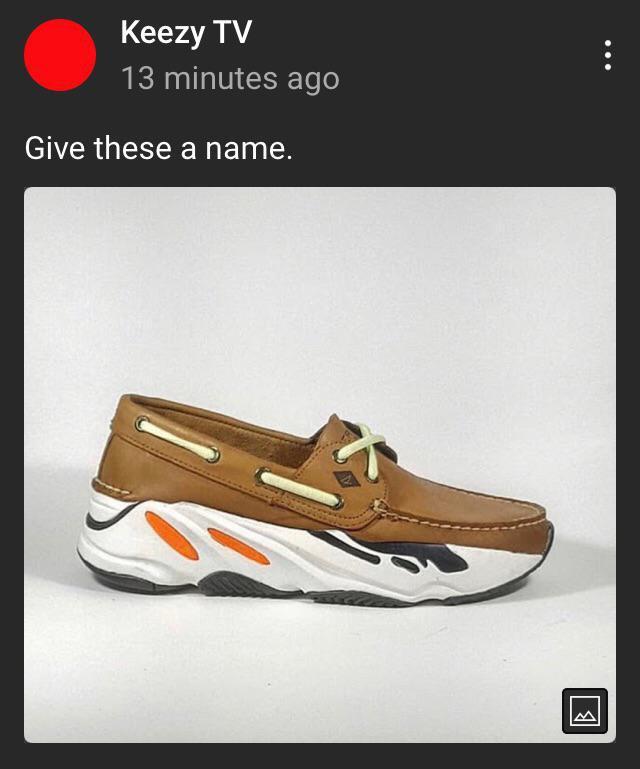Open the Keezy TV channel name
640x769 pixels.
tap(185, 33)
